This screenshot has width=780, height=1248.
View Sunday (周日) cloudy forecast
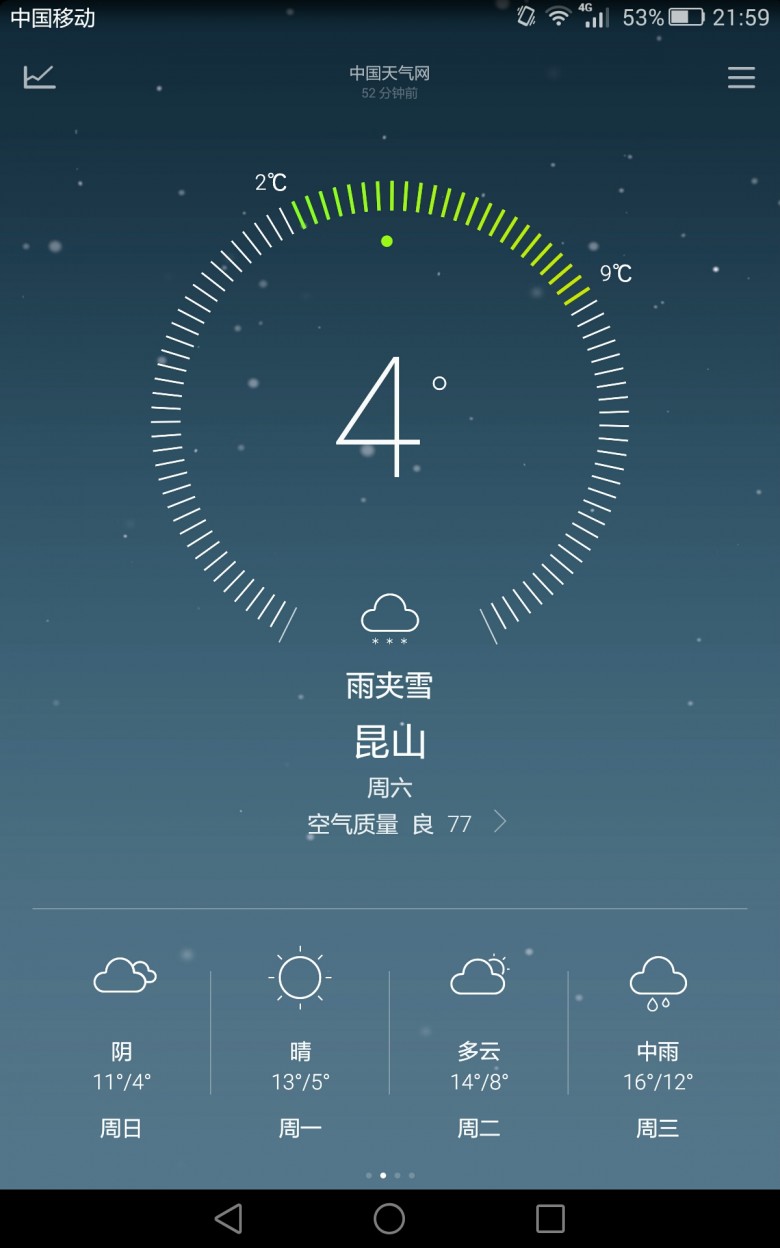click(x=122, y=1045)
